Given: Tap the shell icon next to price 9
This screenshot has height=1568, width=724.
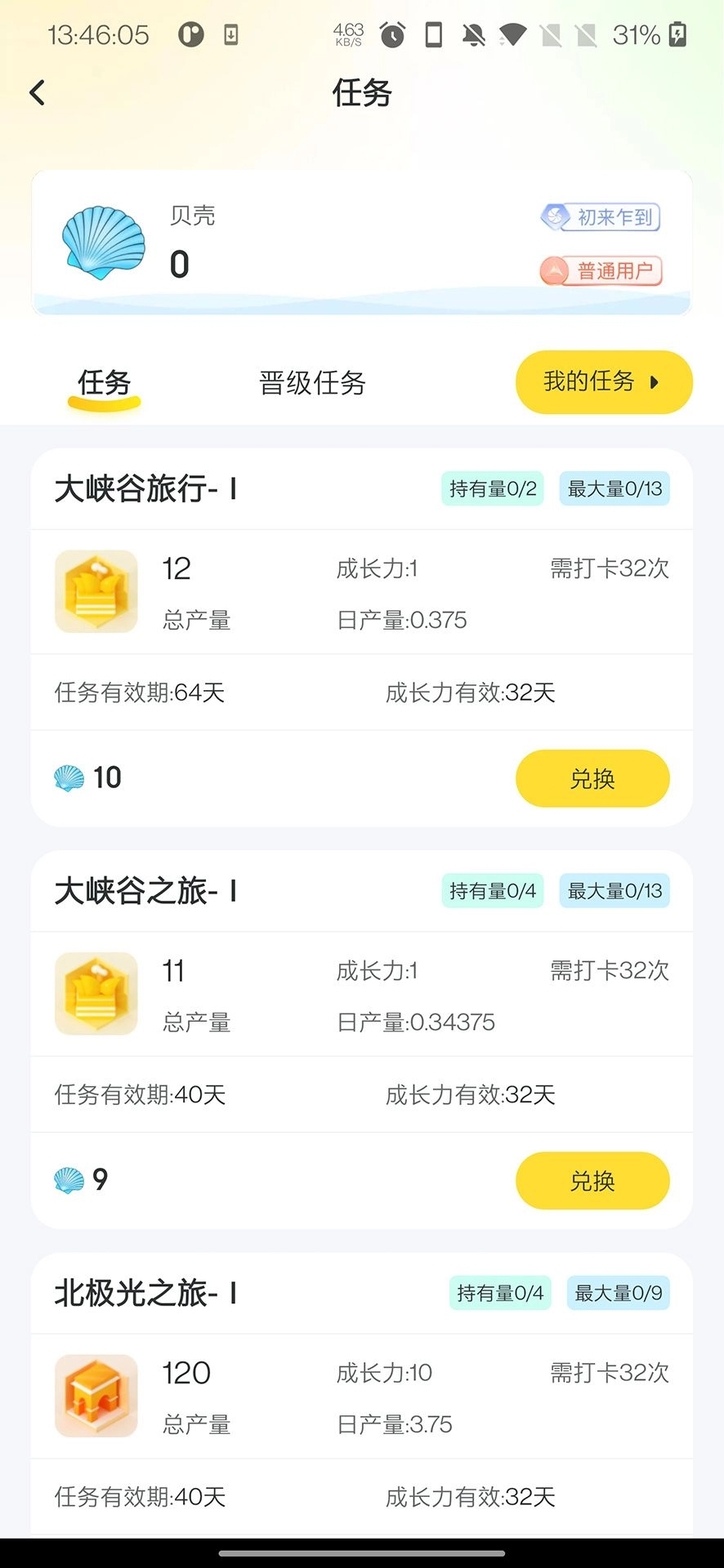Looking at the screenshot, I should tap(69, 1180).
